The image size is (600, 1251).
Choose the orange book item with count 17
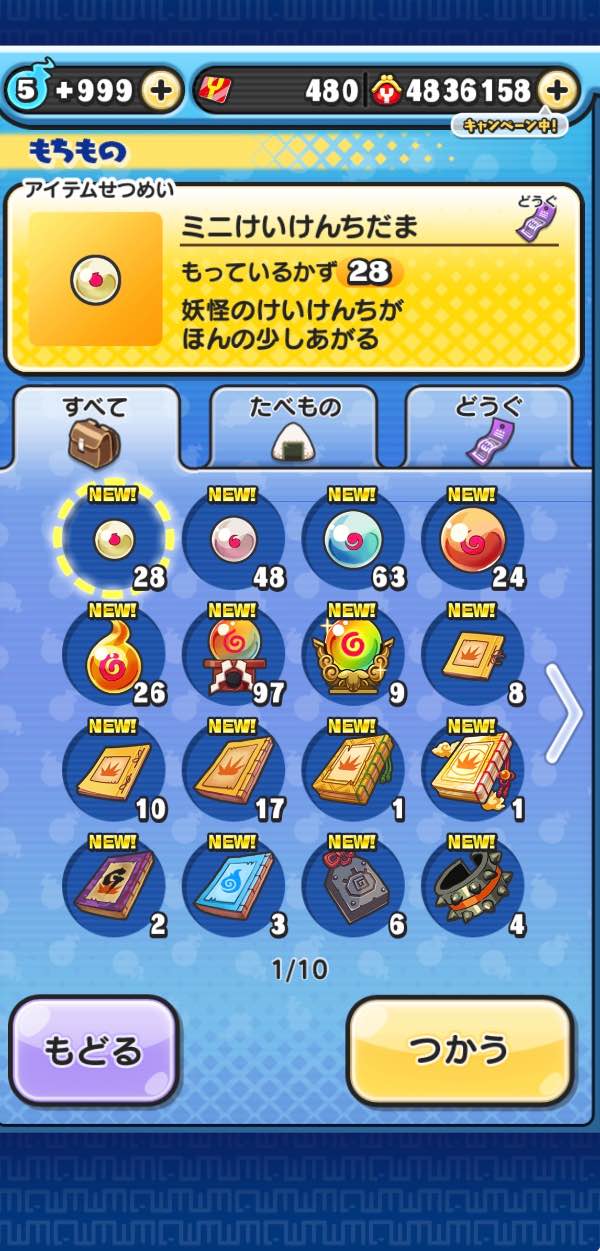(234, 772)
